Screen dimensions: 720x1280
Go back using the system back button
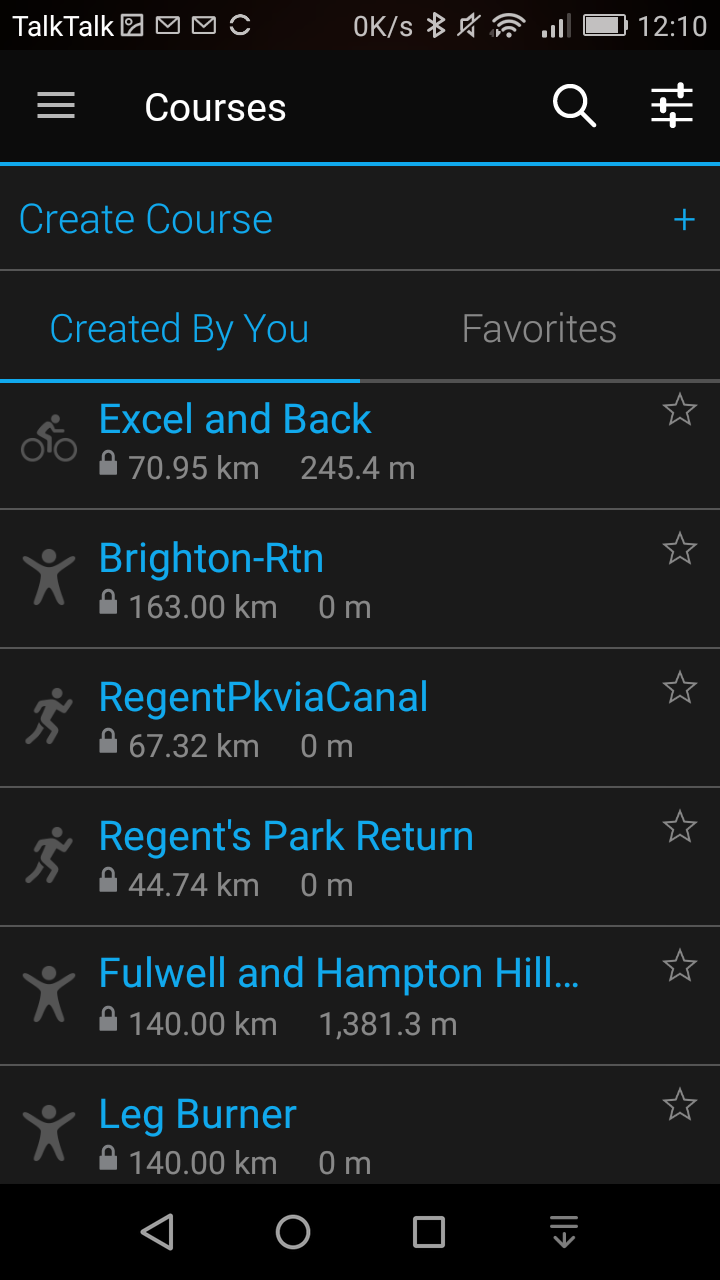(157, 1232)
